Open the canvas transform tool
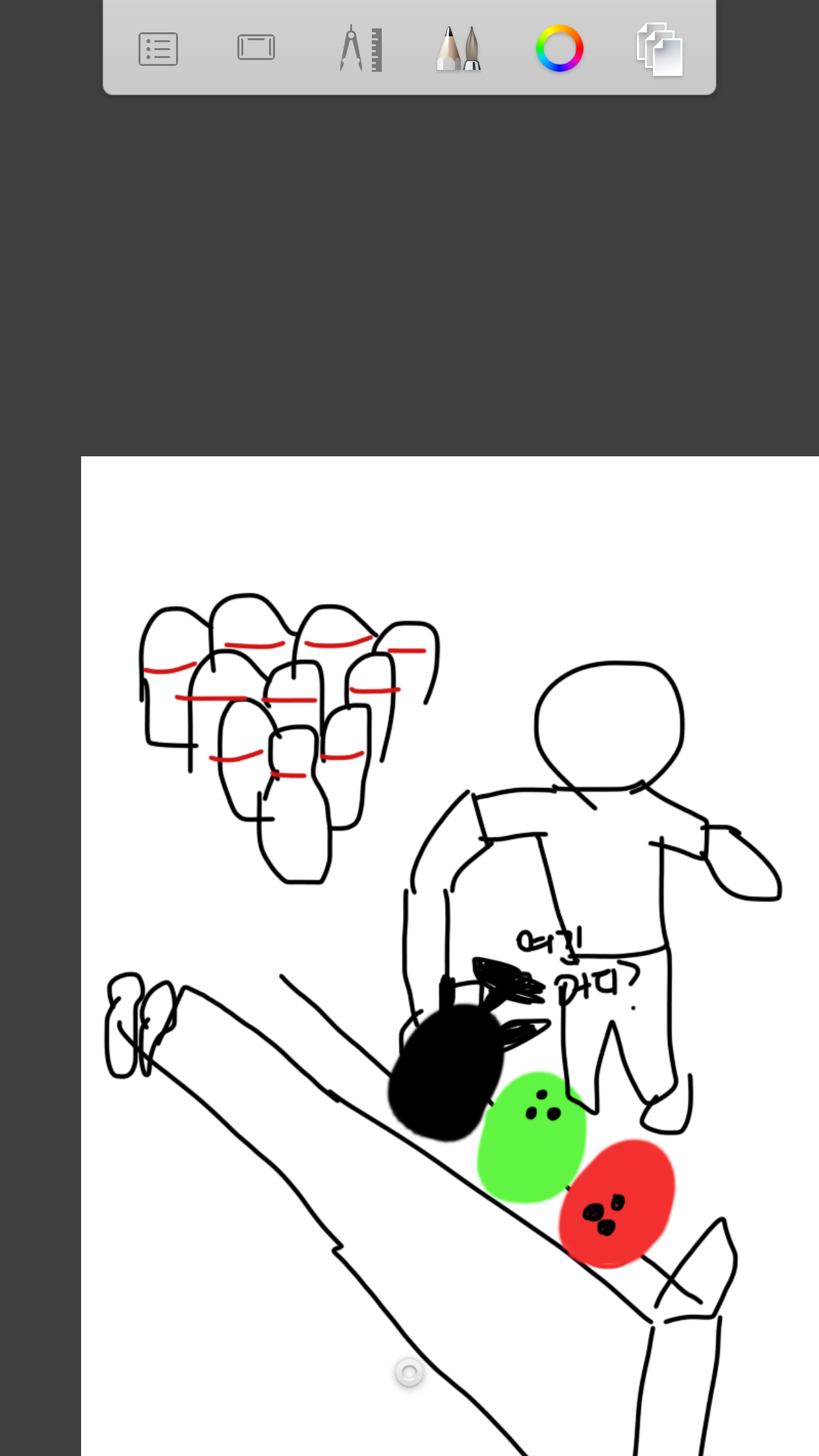The height and width of the screenshot is (1456, 819). click(256, 47)
